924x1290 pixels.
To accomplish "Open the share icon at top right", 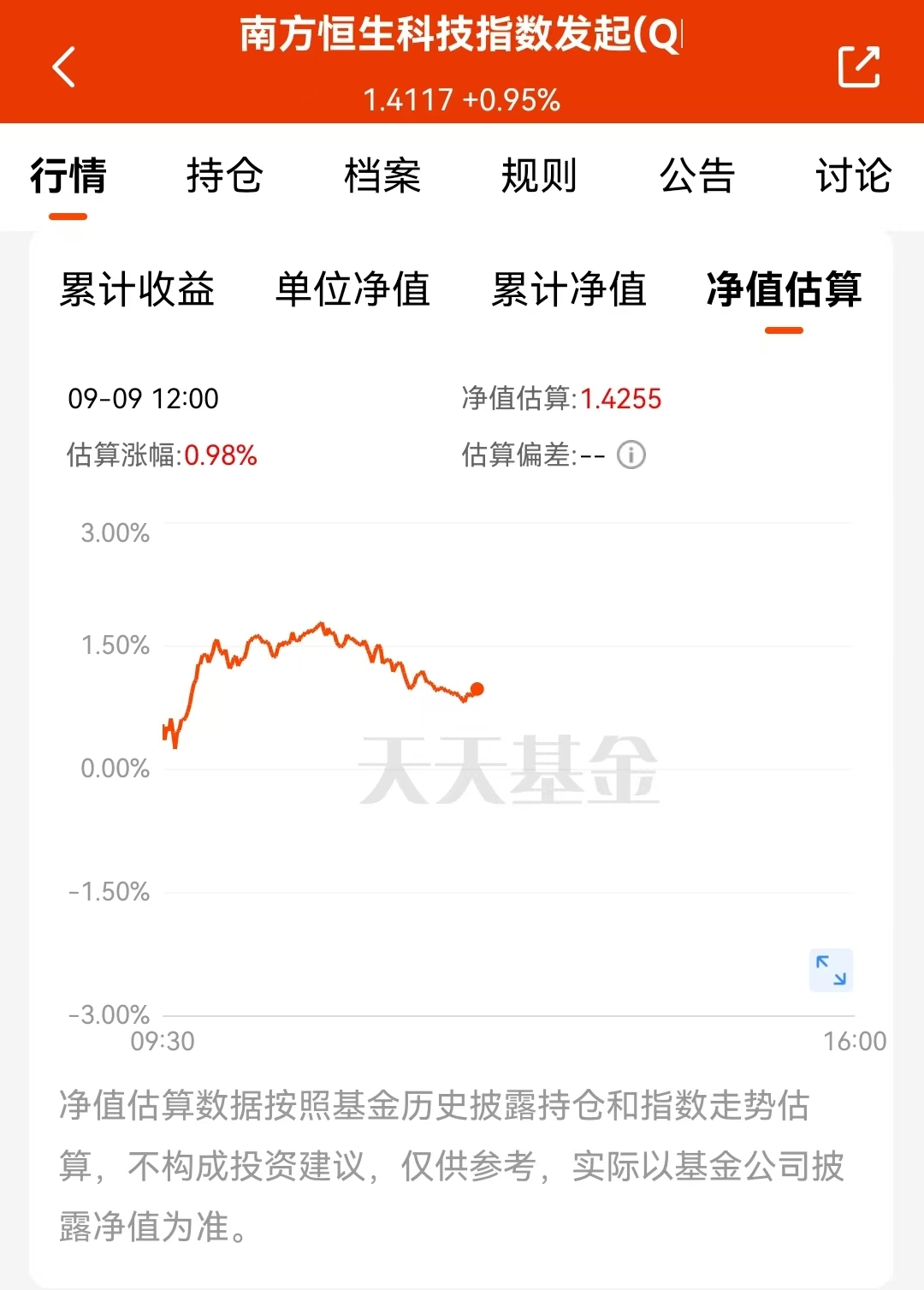I will click(859, 67).
